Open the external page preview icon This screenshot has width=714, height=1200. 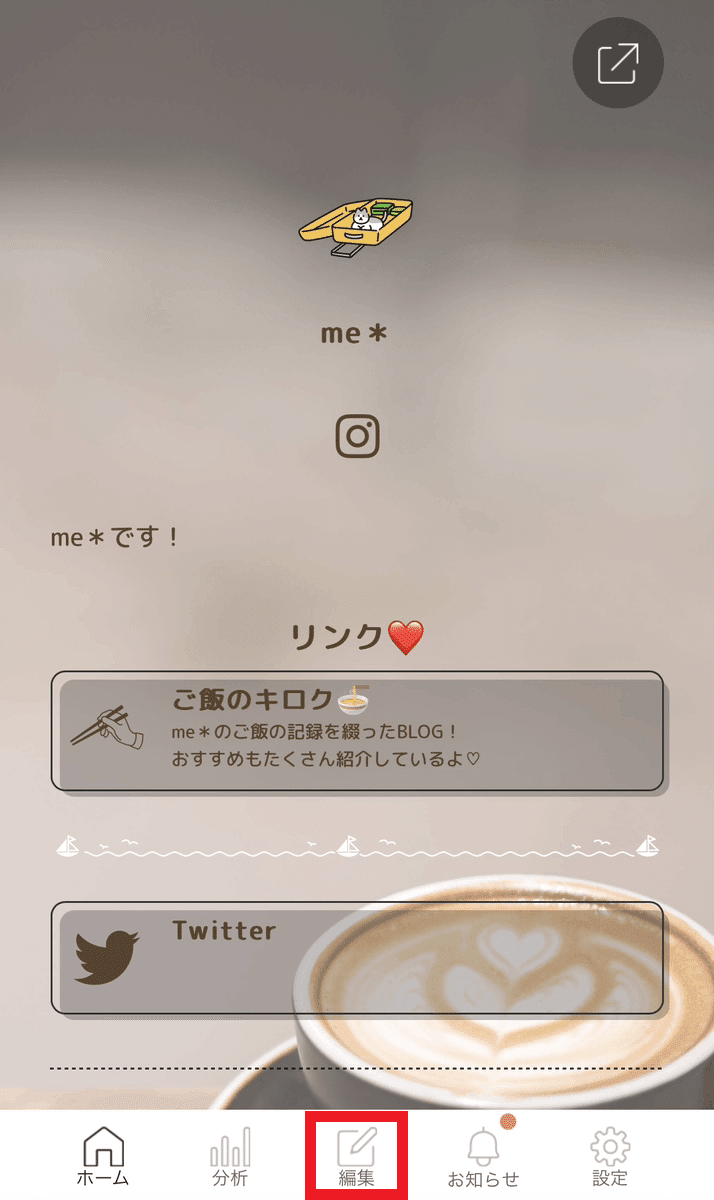[618, 62]
